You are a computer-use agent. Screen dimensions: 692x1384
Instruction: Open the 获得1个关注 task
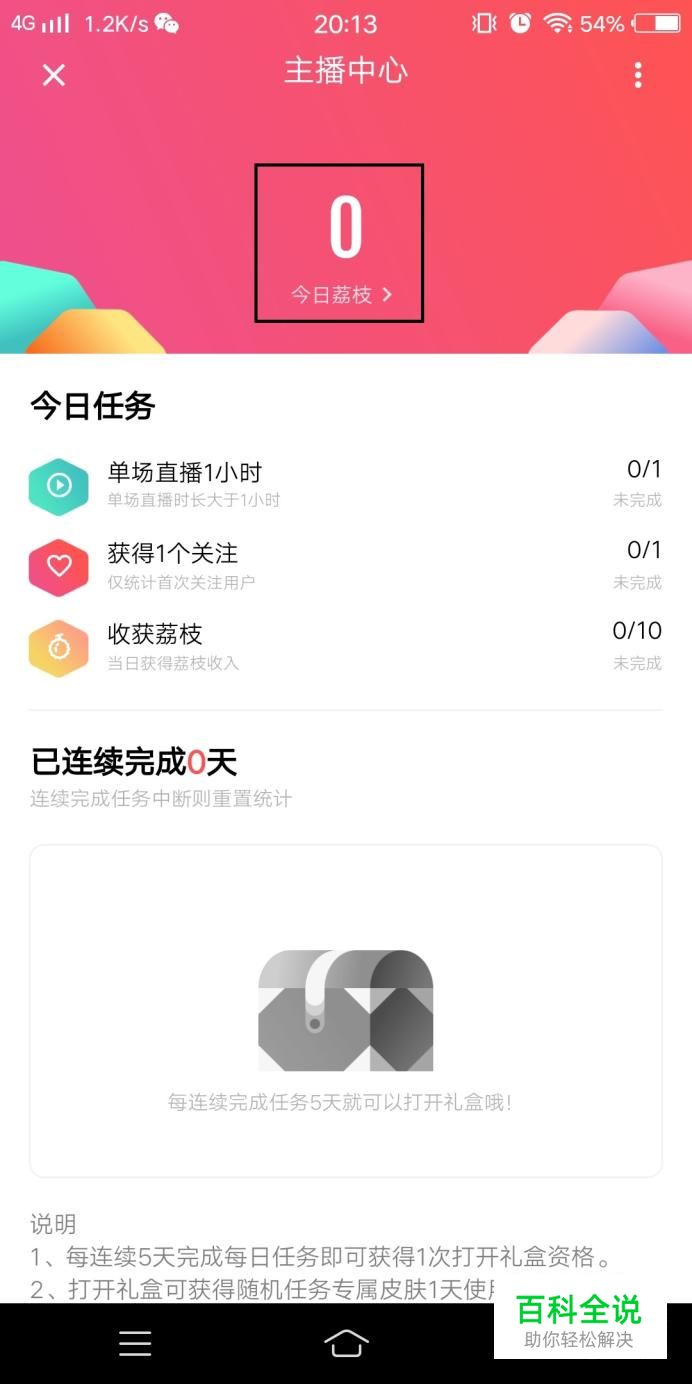[x=345, y=567]
